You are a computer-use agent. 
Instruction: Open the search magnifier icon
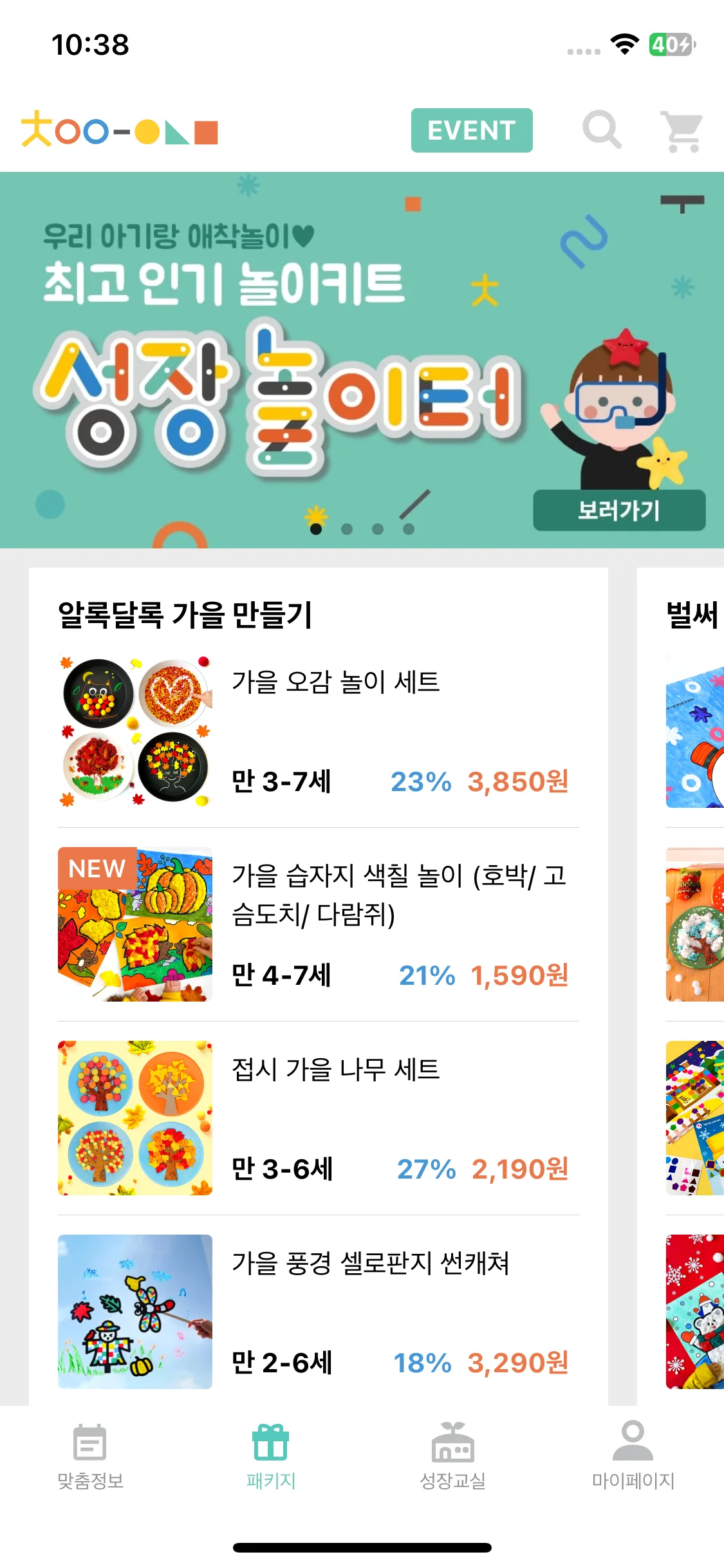(x=602, y=130)
